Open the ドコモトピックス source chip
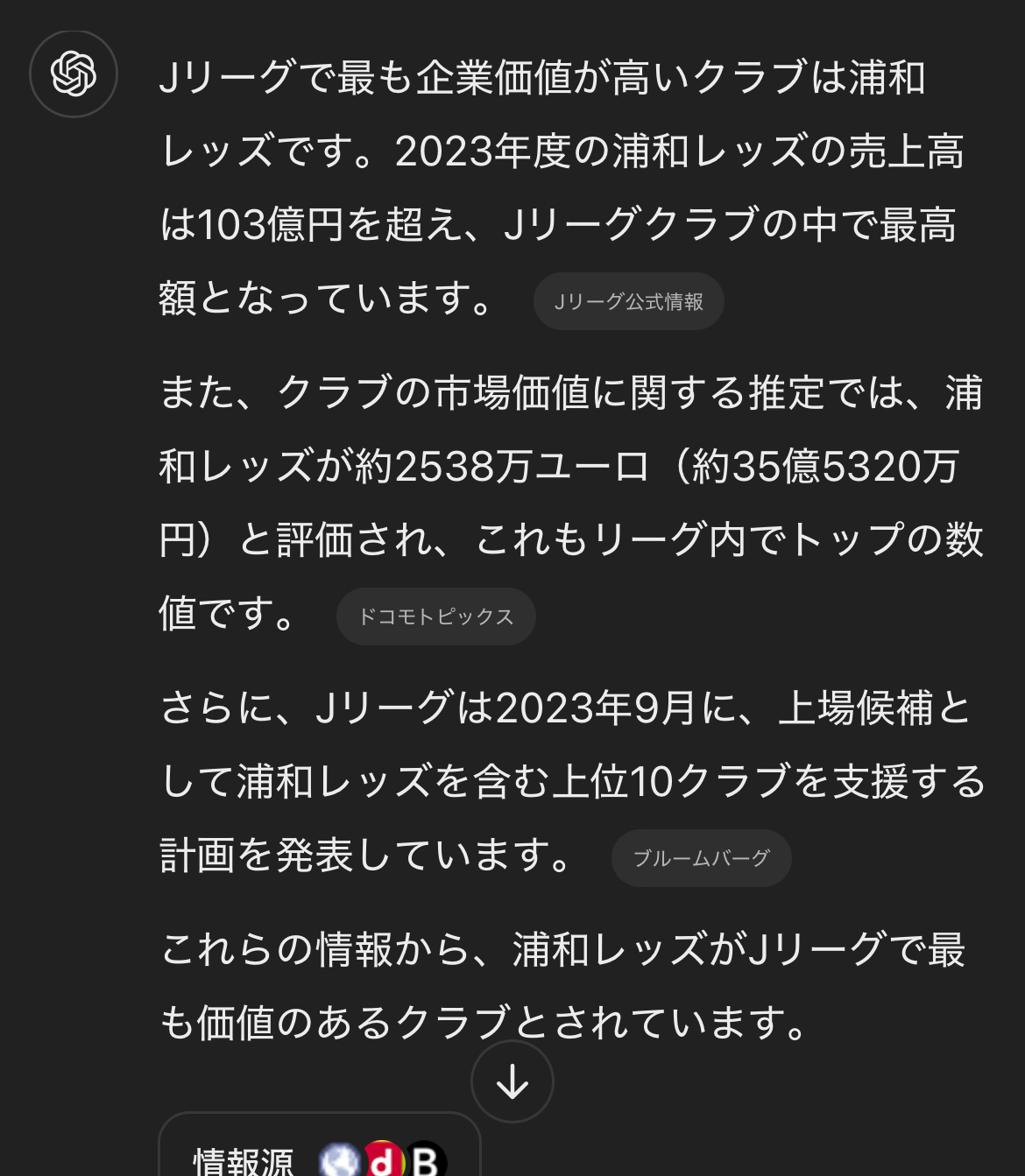Screen dimensions: 1025x1176 (435, 616)
